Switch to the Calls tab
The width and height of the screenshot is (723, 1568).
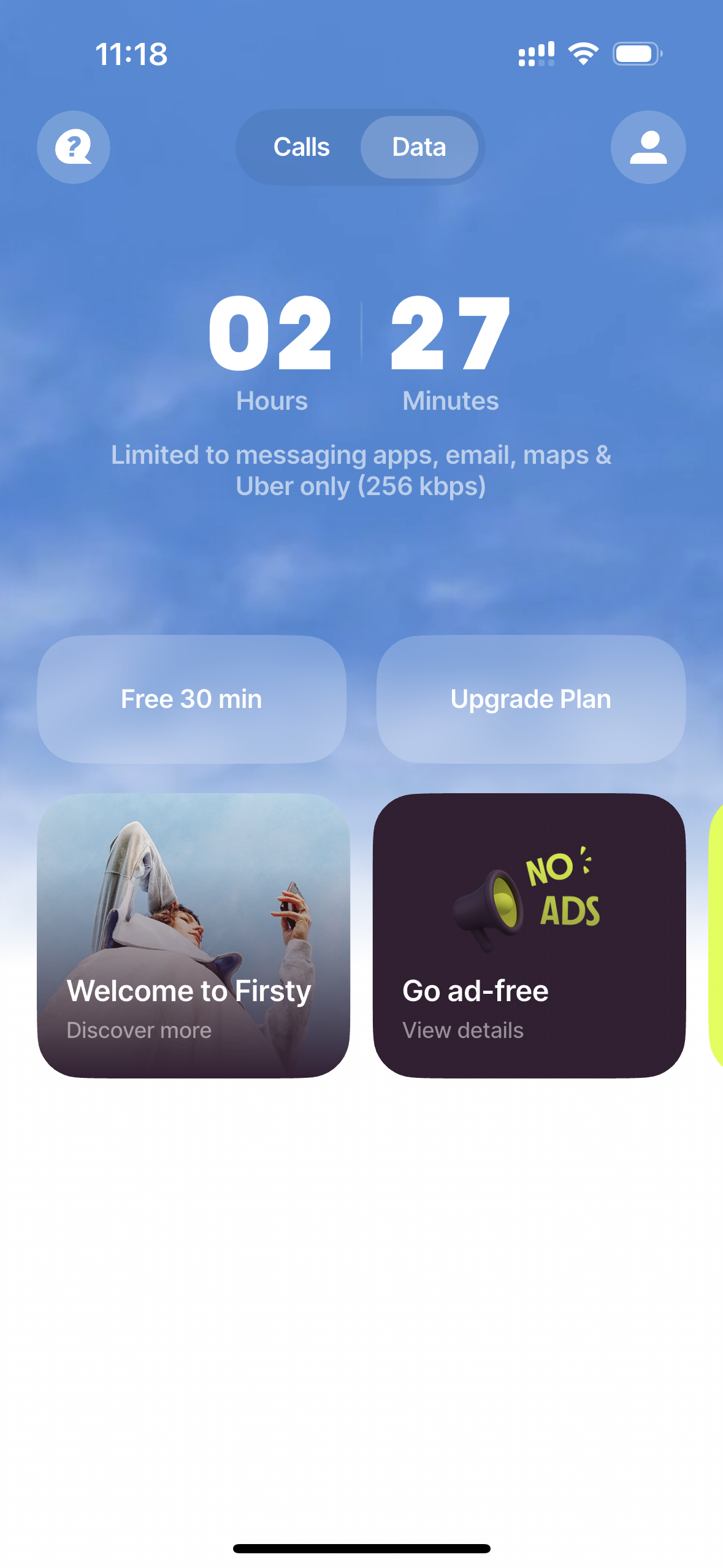301,147
